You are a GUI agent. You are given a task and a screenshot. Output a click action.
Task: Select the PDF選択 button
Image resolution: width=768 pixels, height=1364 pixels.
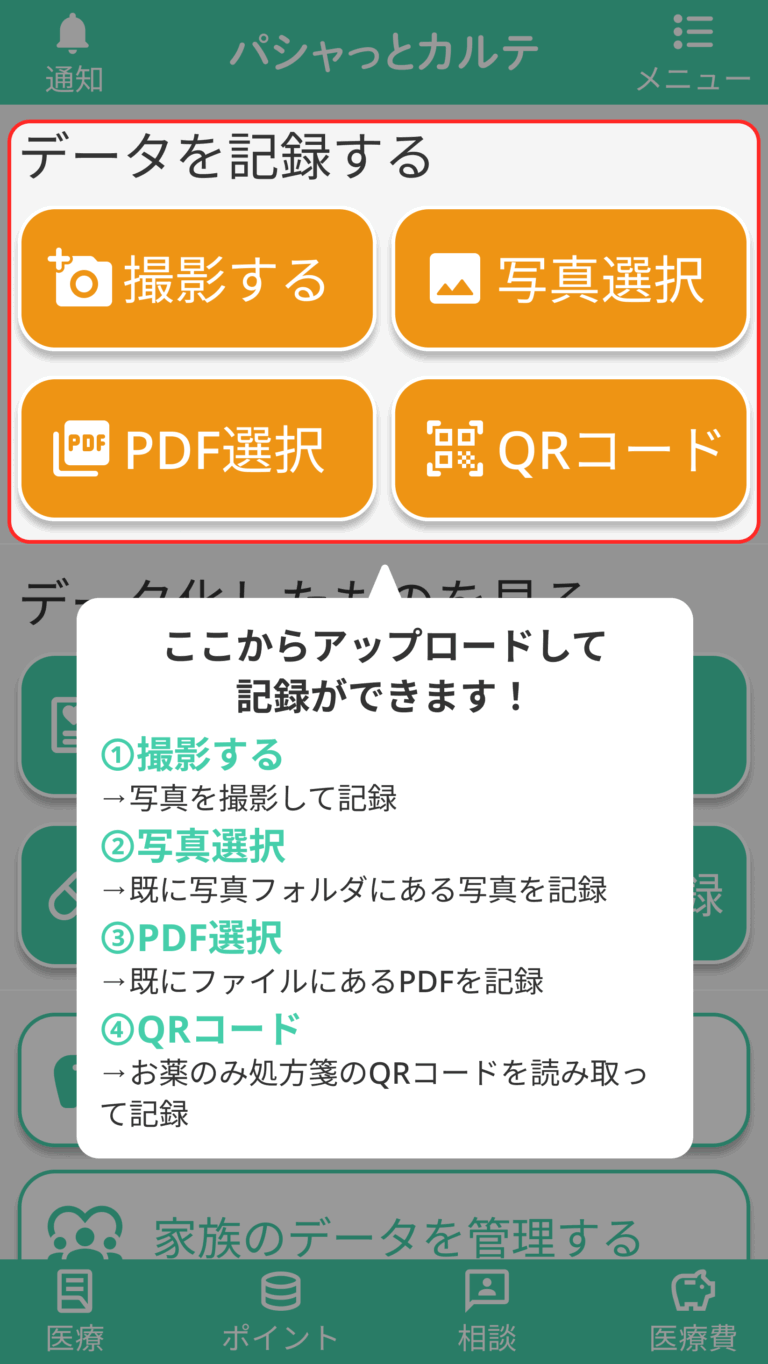(x=196, y=449)
